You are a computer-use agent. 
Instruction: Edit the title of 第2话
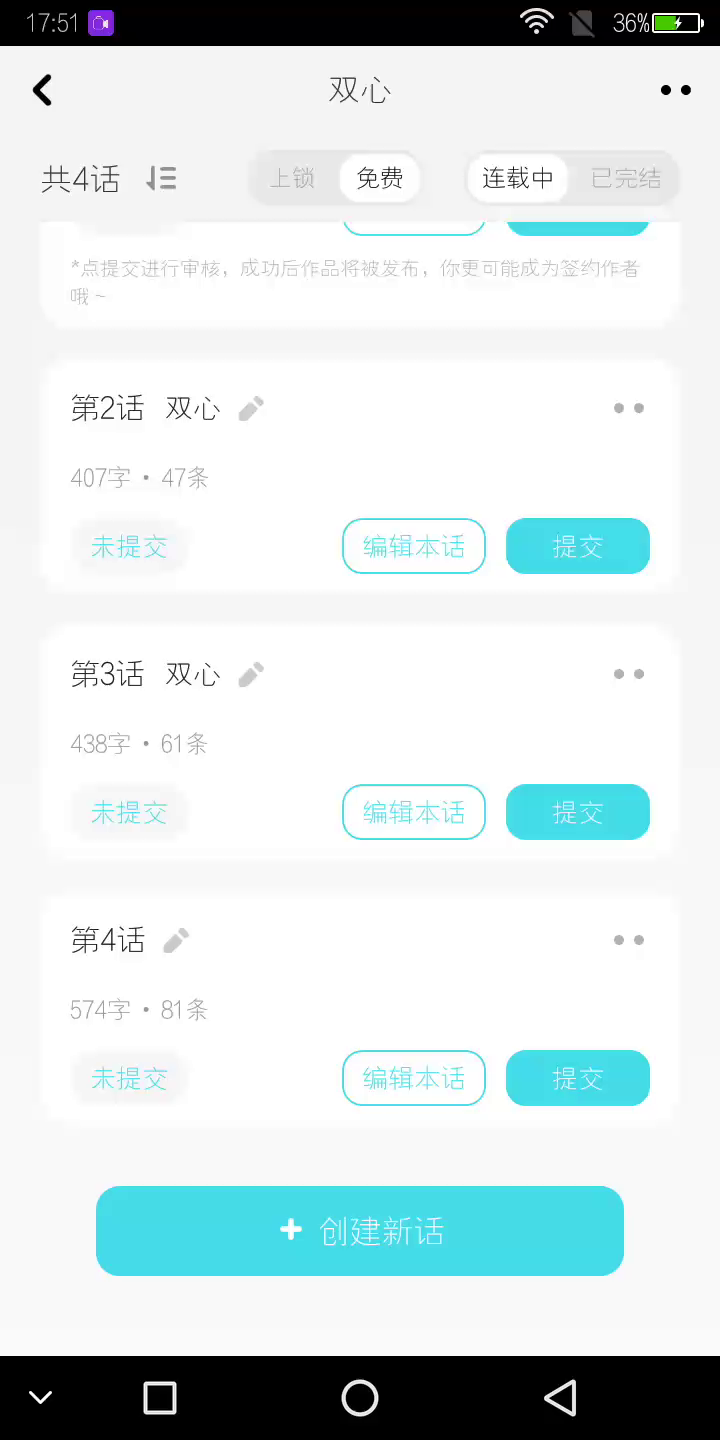[251, 408]
